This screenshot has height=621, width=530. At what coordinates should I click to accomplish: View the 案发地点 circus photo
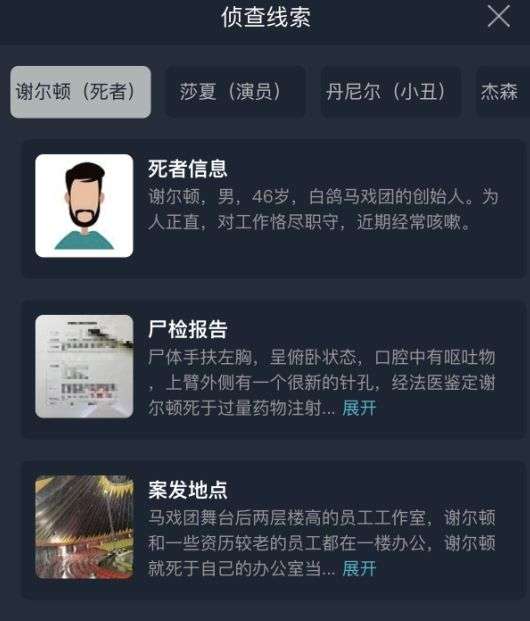[84, 527]
